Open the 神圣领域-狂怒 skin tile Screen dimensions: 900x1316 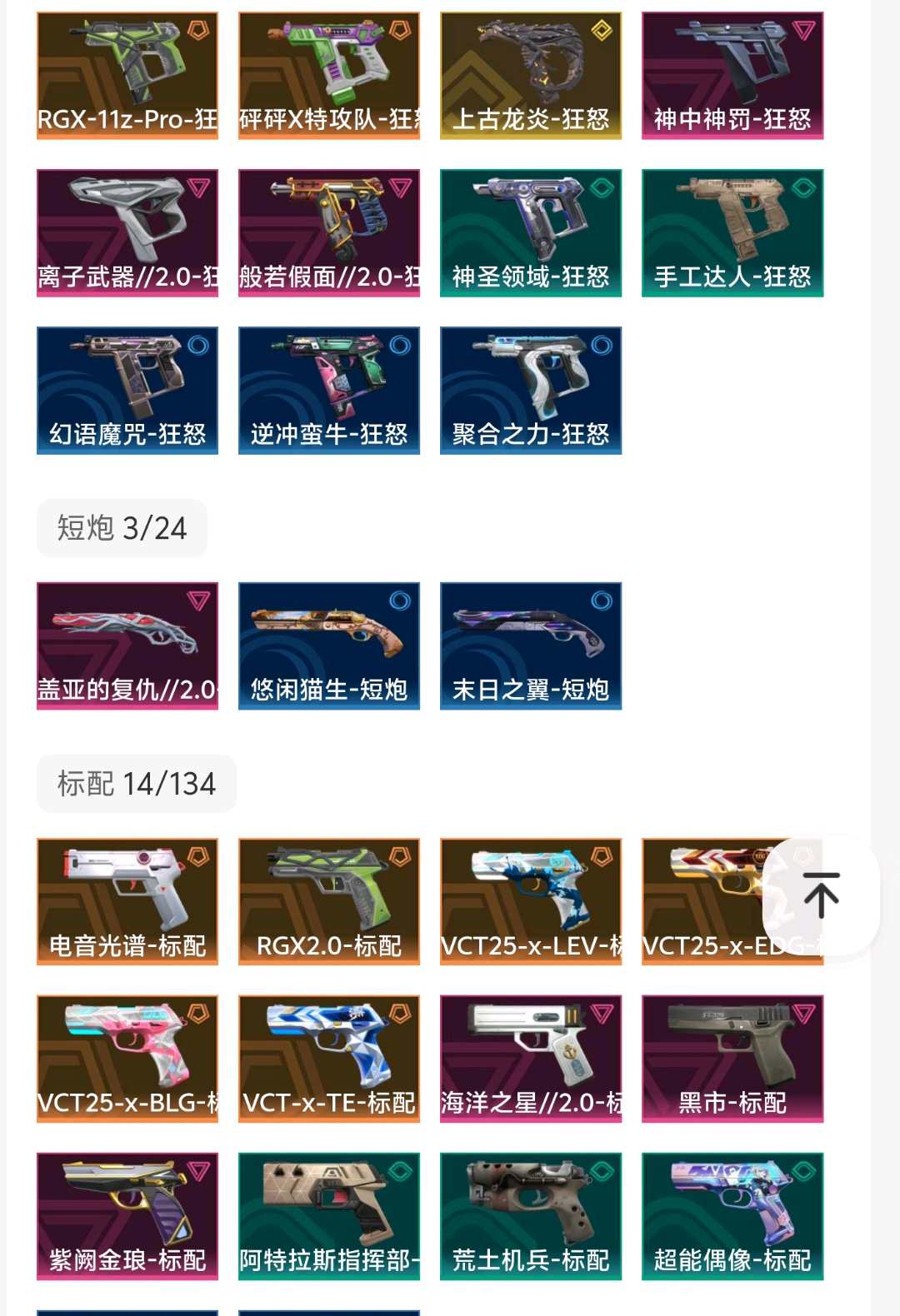point(531,232)
